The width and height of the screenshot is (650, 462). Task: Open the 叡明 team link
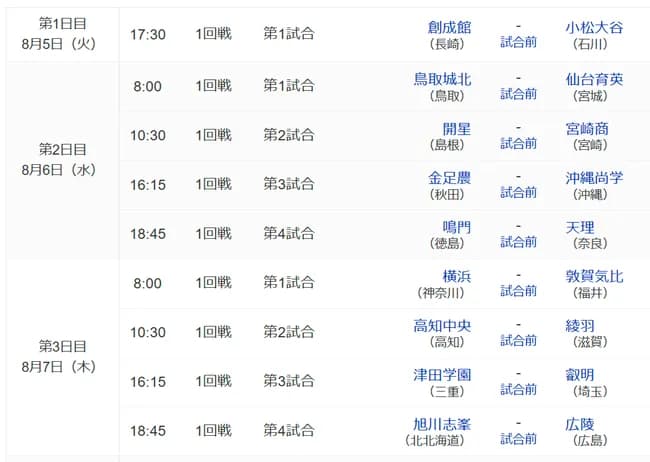point(580,375)
